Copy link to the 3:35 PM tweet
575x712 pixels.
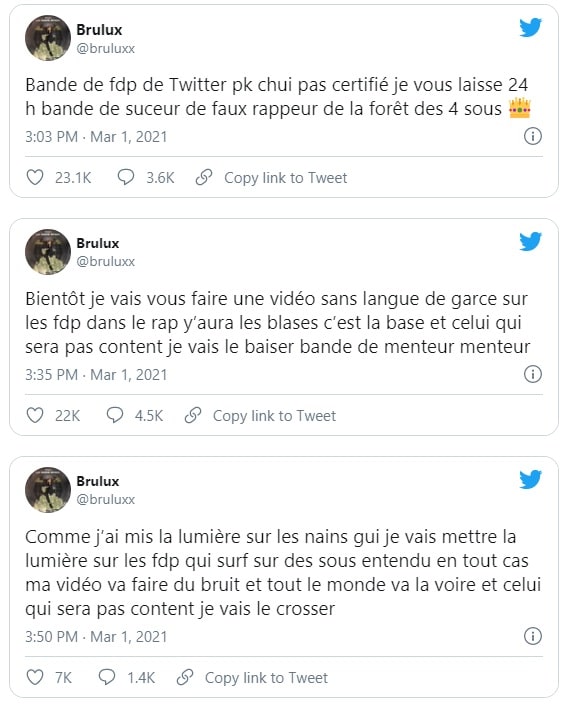click(x=260, y=415)
